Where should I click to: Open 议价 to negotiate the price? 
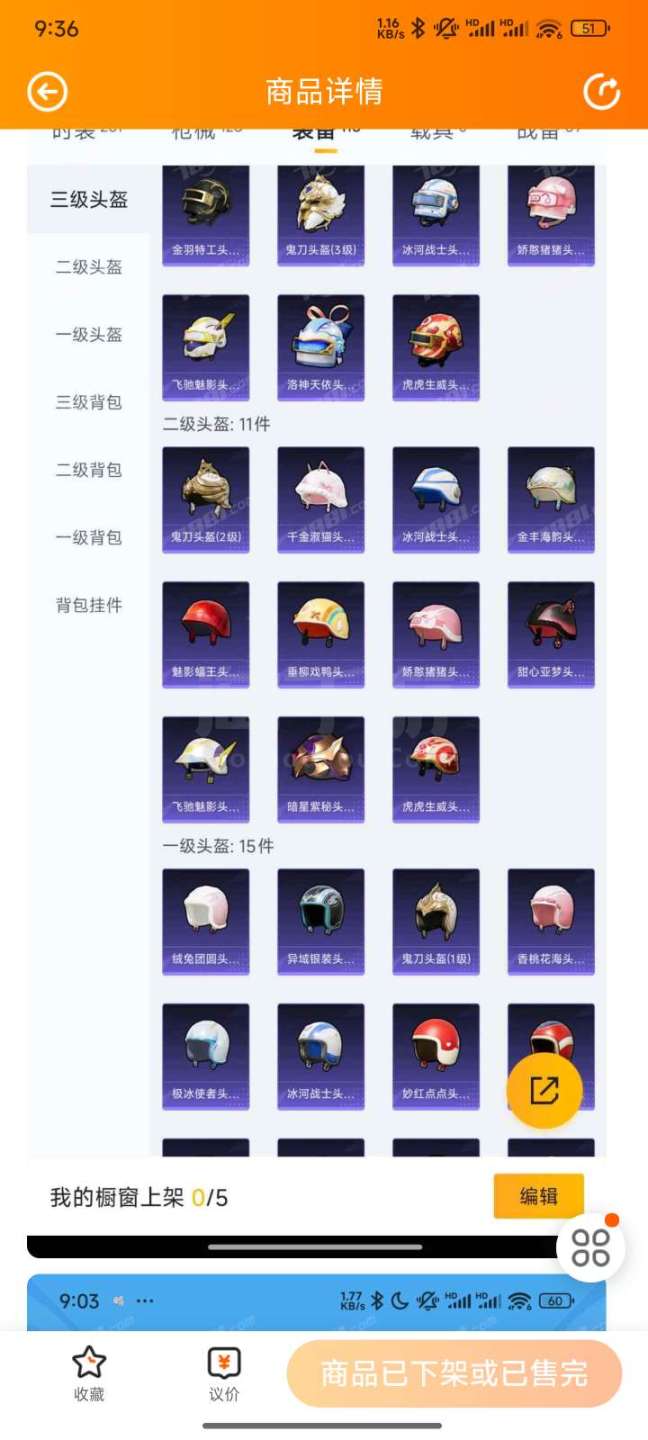(x=224, y=1374)
